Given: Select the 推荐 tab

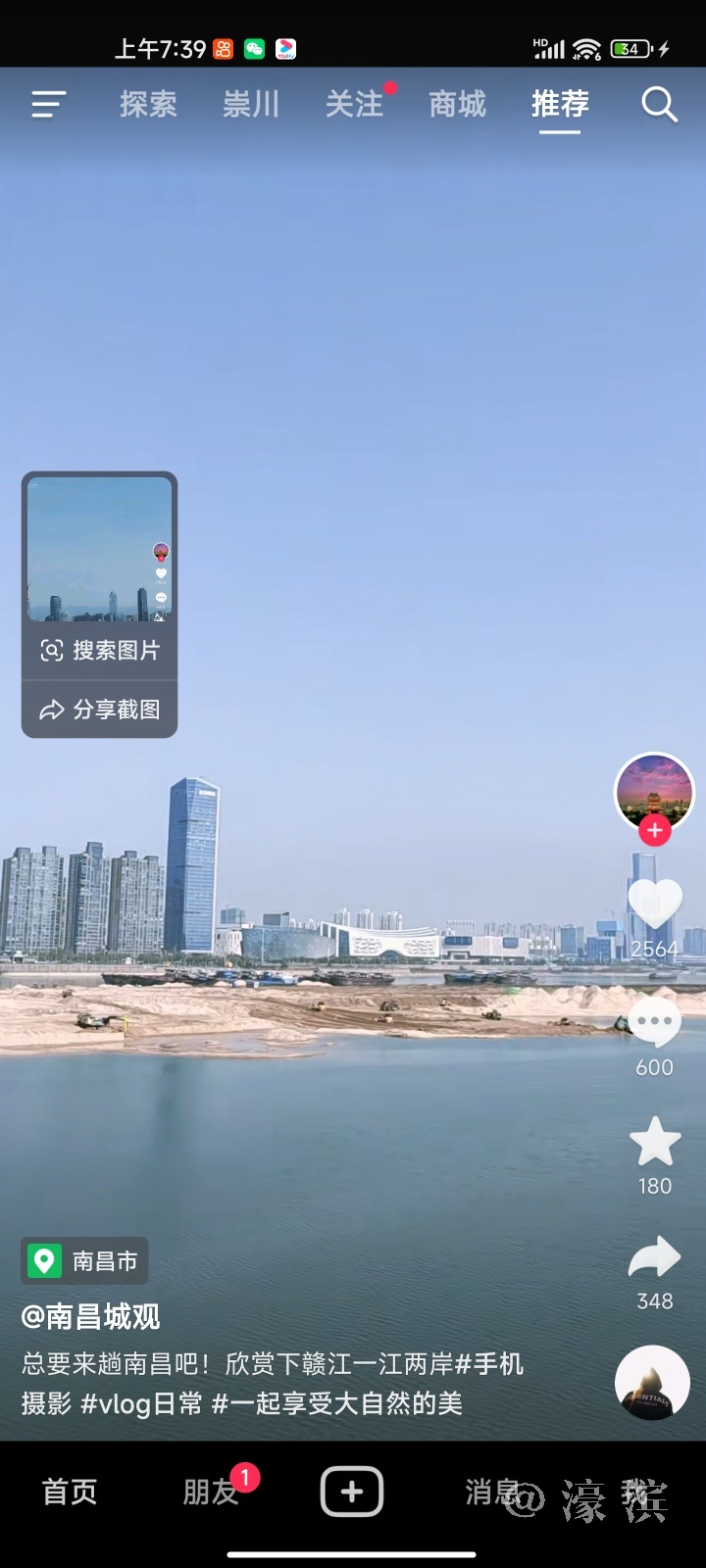Looking at the screenshot, I should point(560,104).
